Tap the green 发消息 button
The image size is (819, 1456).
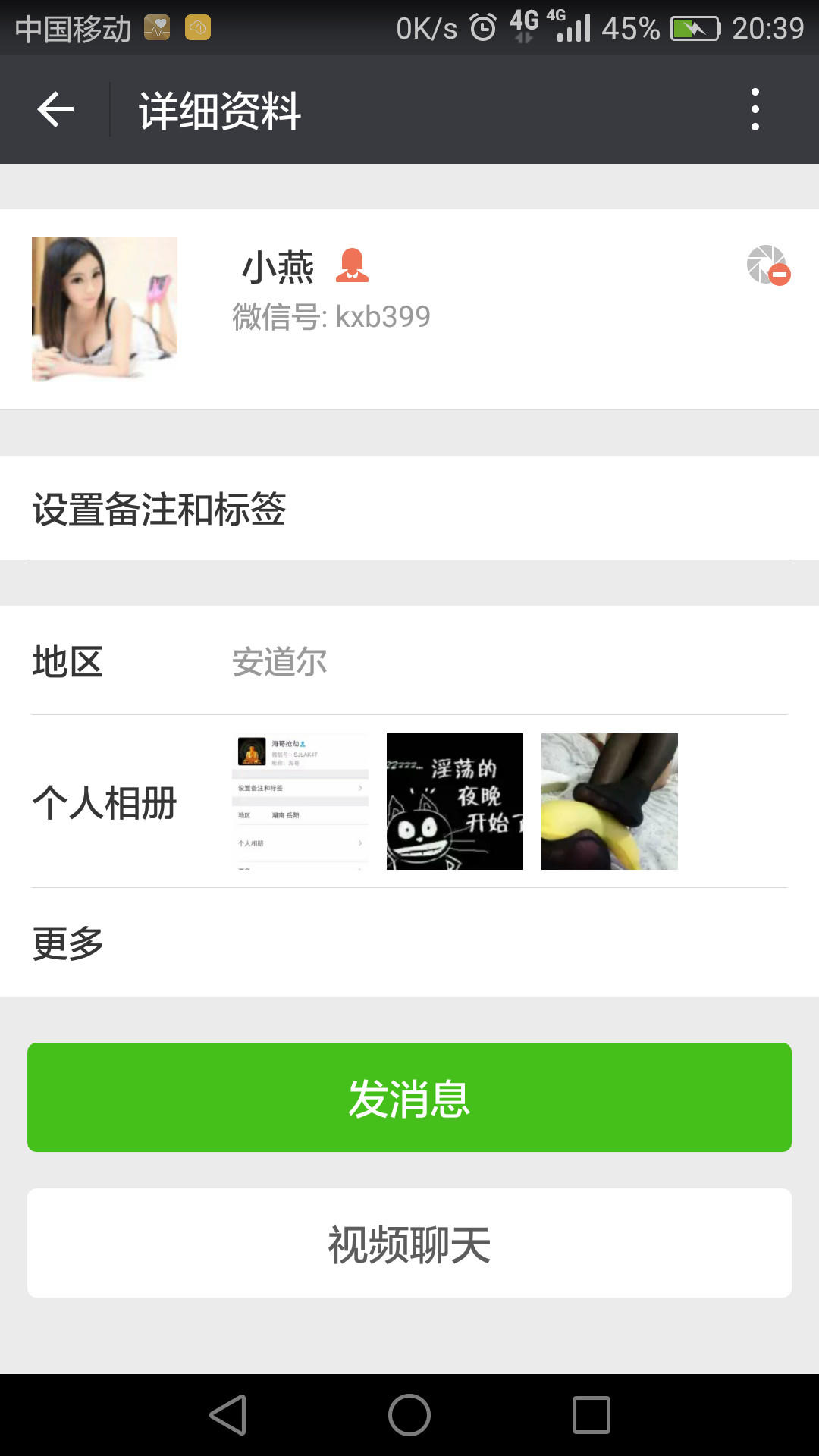coord(409,1097)
